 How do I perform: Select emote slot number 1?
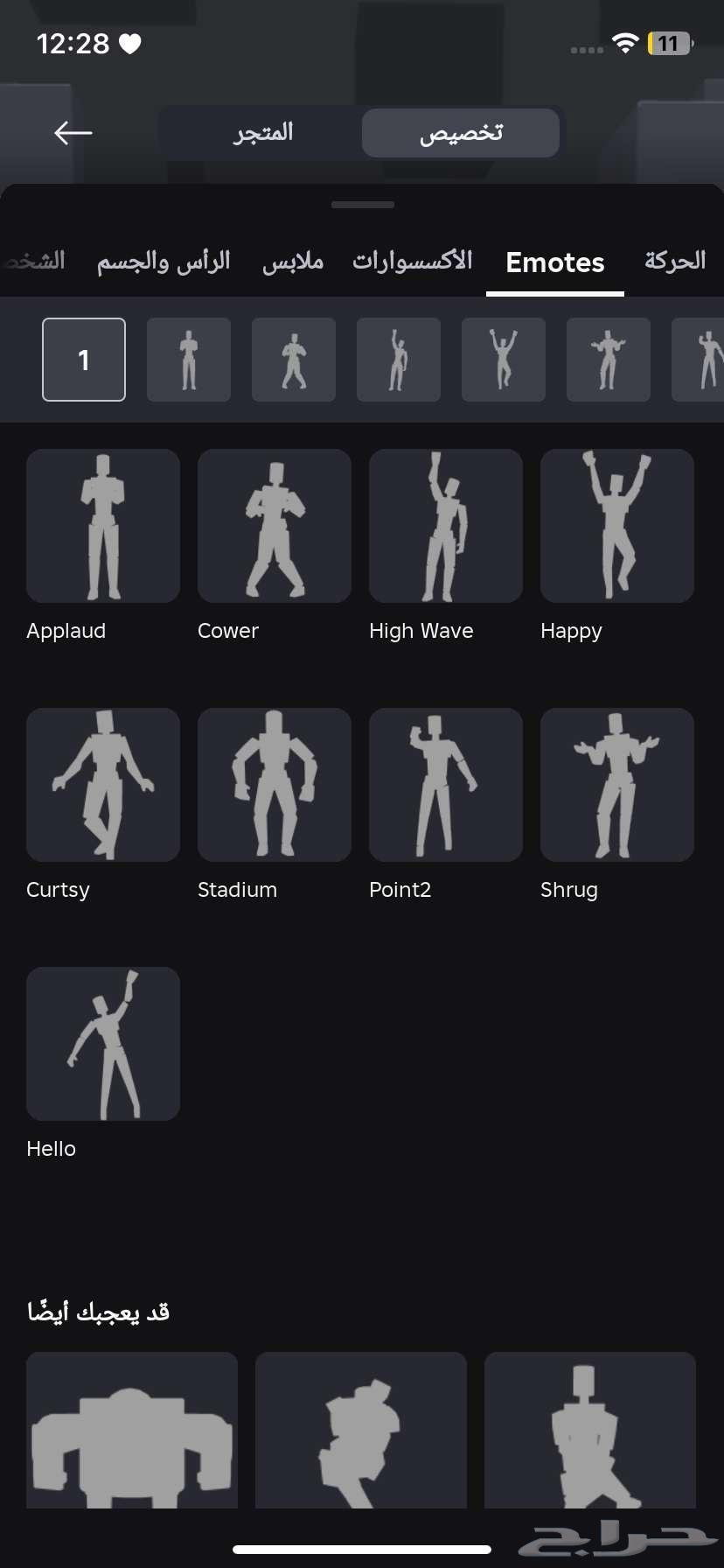pos(84,360)
